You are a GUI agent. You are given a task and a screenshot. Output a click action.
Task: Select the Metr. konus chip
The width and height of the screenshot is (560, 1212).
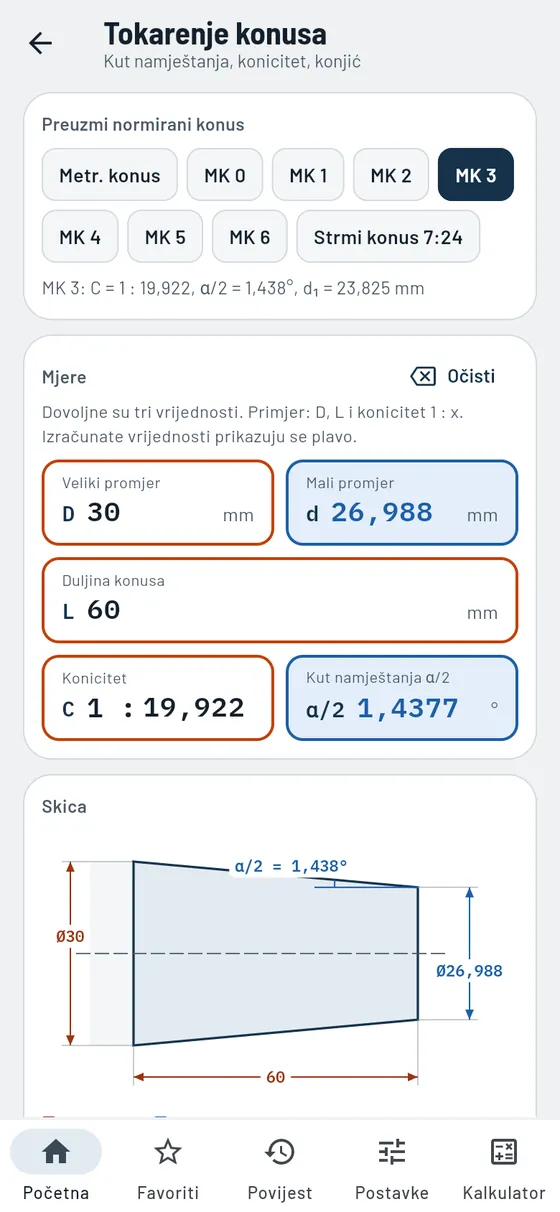tap(110, 175)
